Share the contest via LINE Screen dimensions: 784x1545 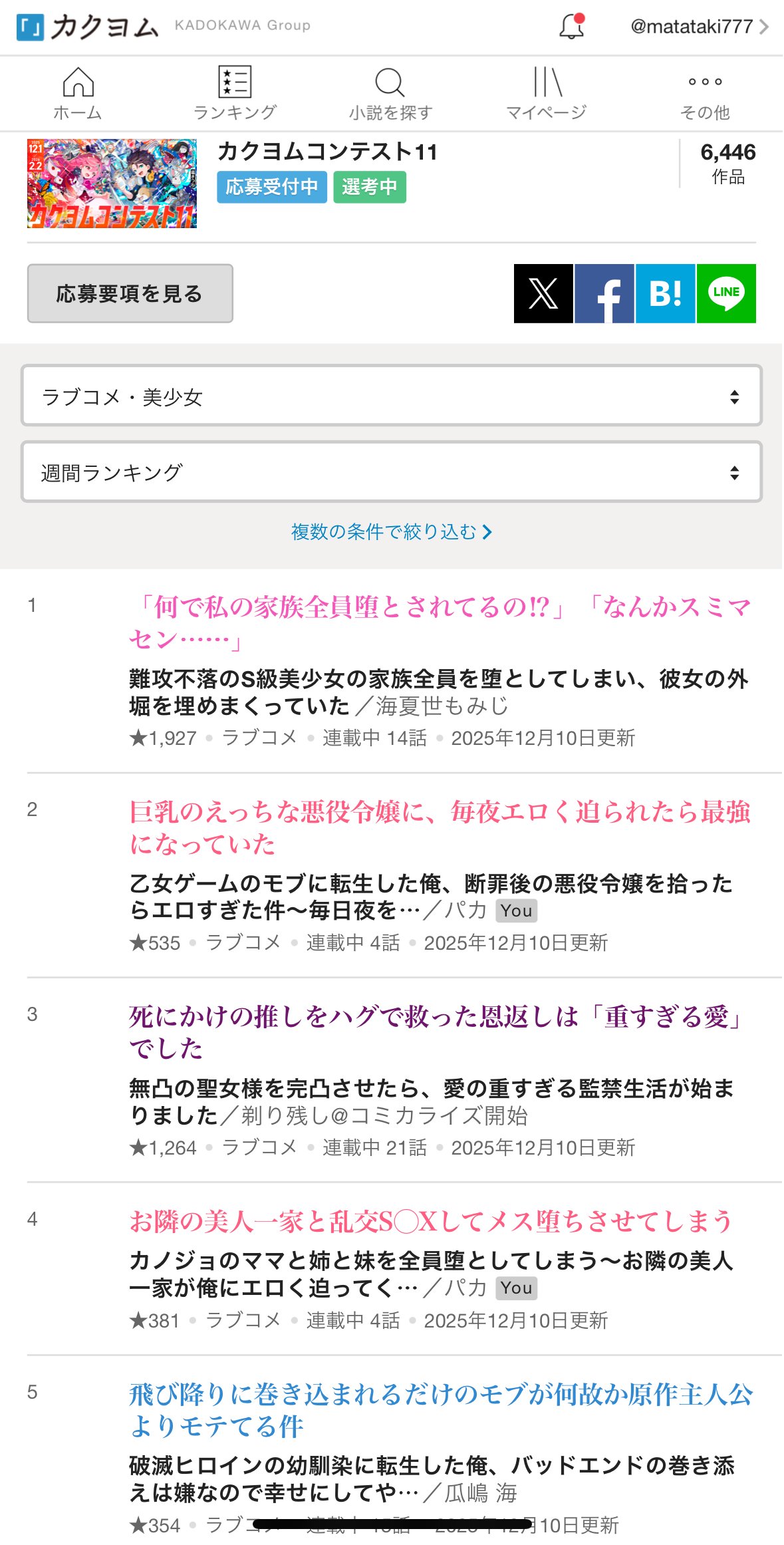coord(726,293)
